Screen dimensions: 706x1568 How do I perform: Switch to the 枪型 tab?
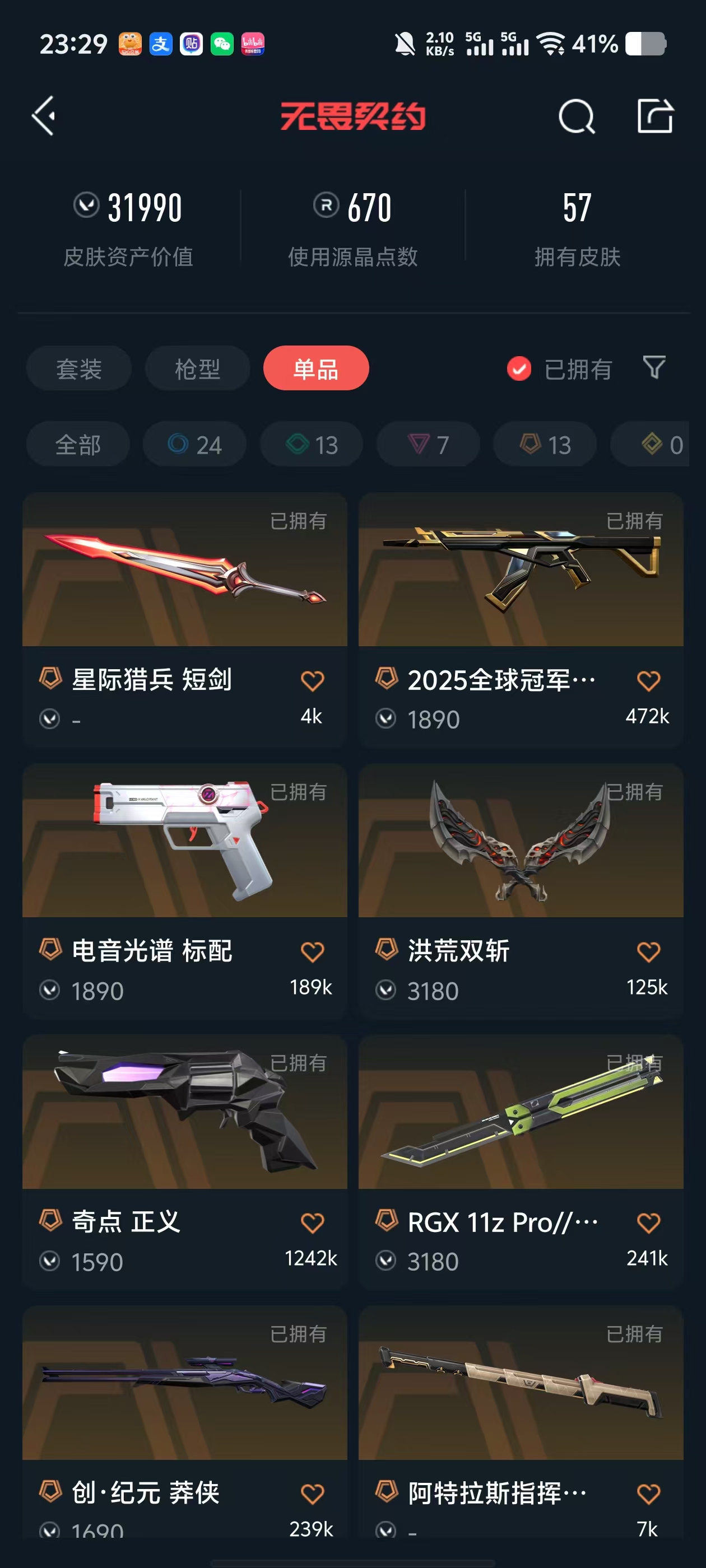pyautogui.click(x=197, y=369)
